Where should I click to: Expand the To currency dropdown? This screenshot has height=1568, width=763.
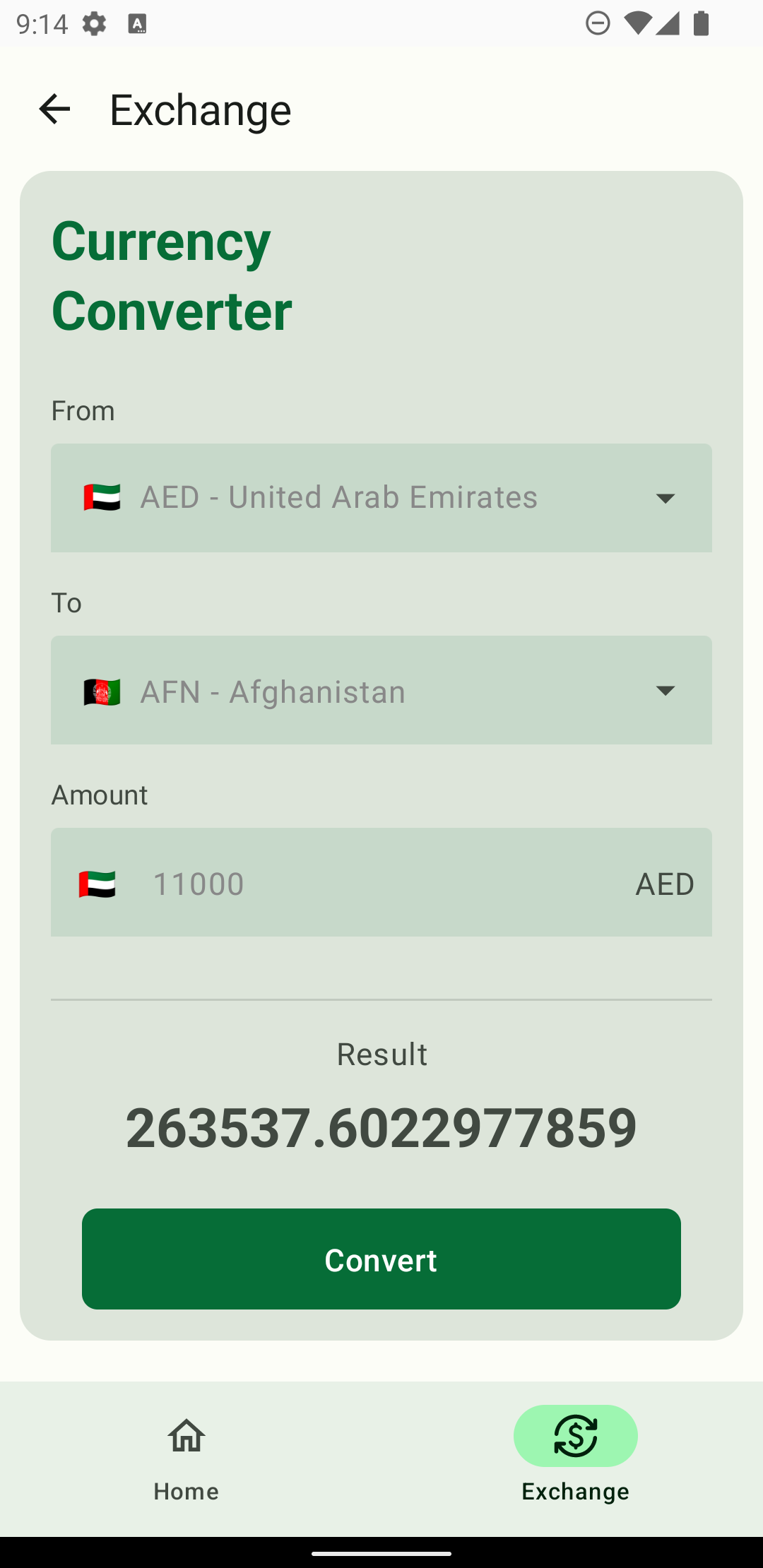tap(381, 690)
